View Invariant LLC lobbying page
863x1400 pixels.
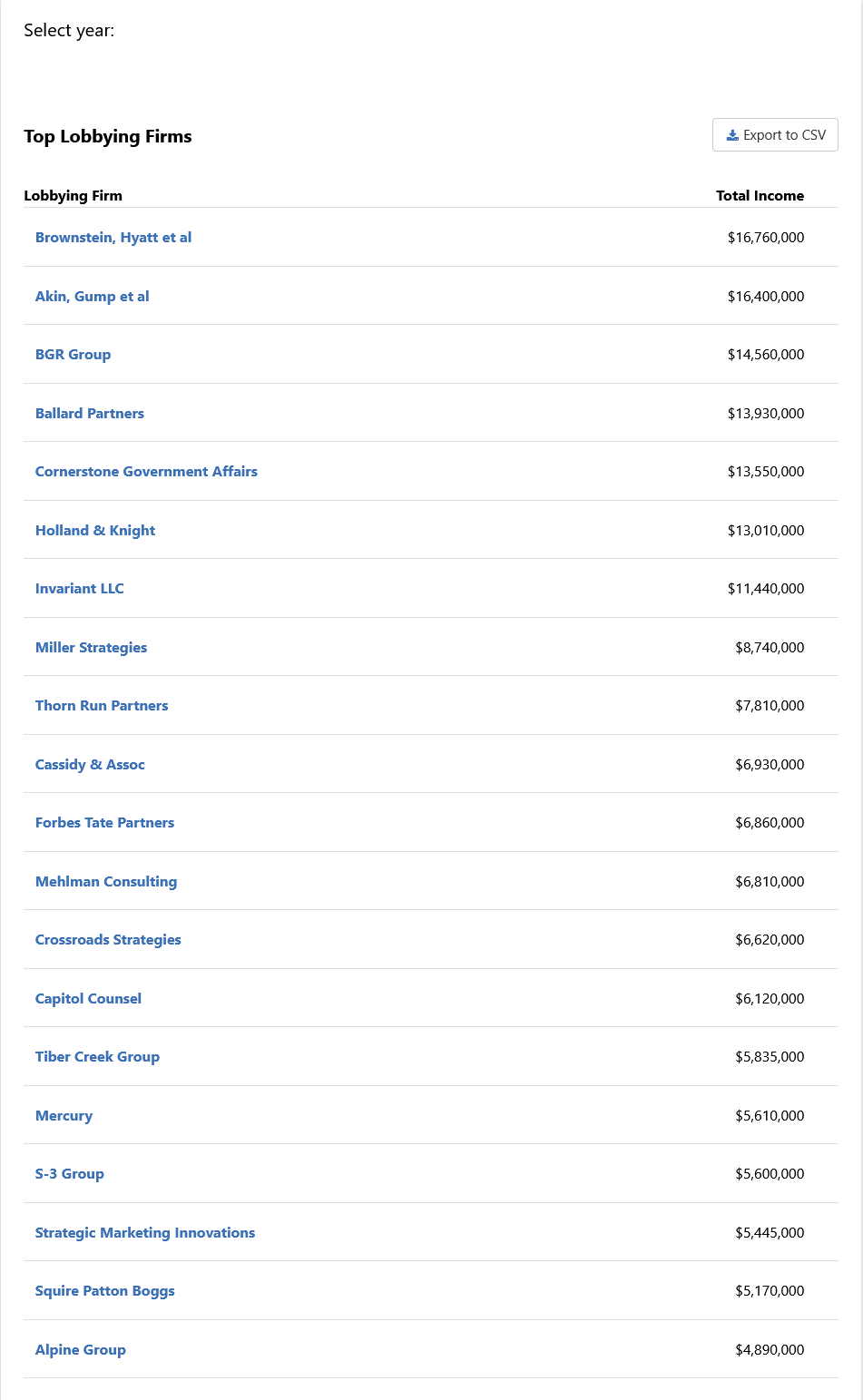click(80, 589)
